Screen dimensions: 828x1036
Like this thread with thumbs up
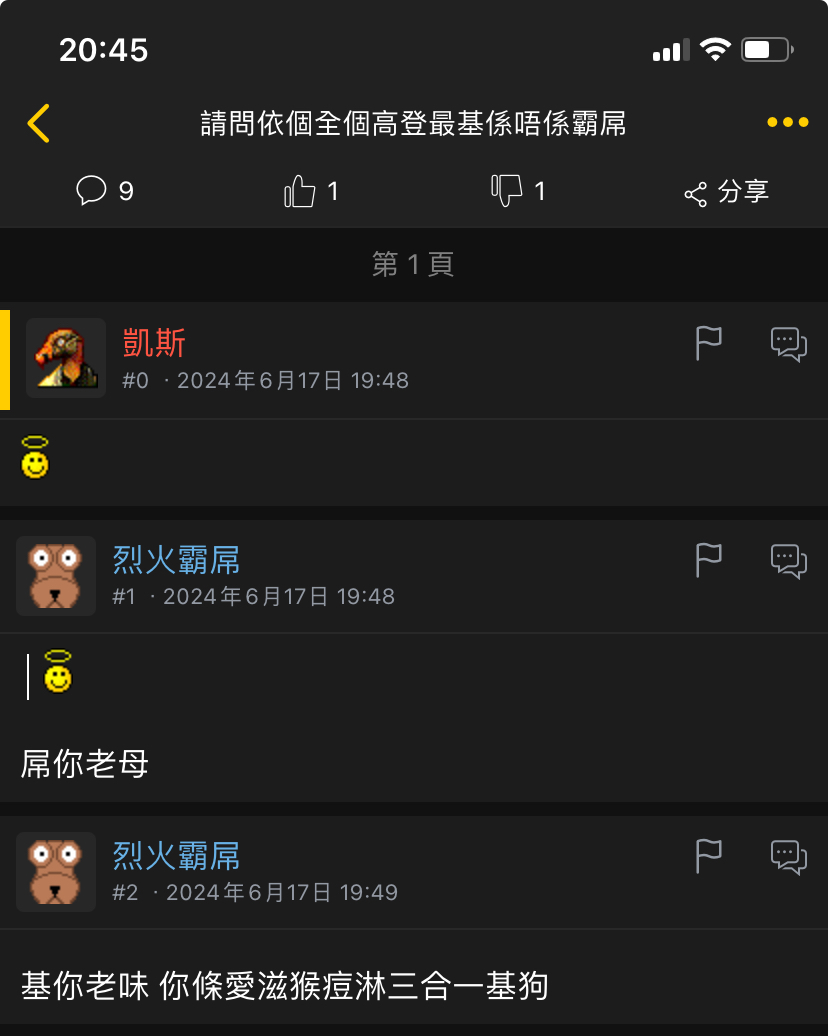(x=311, y=191)
